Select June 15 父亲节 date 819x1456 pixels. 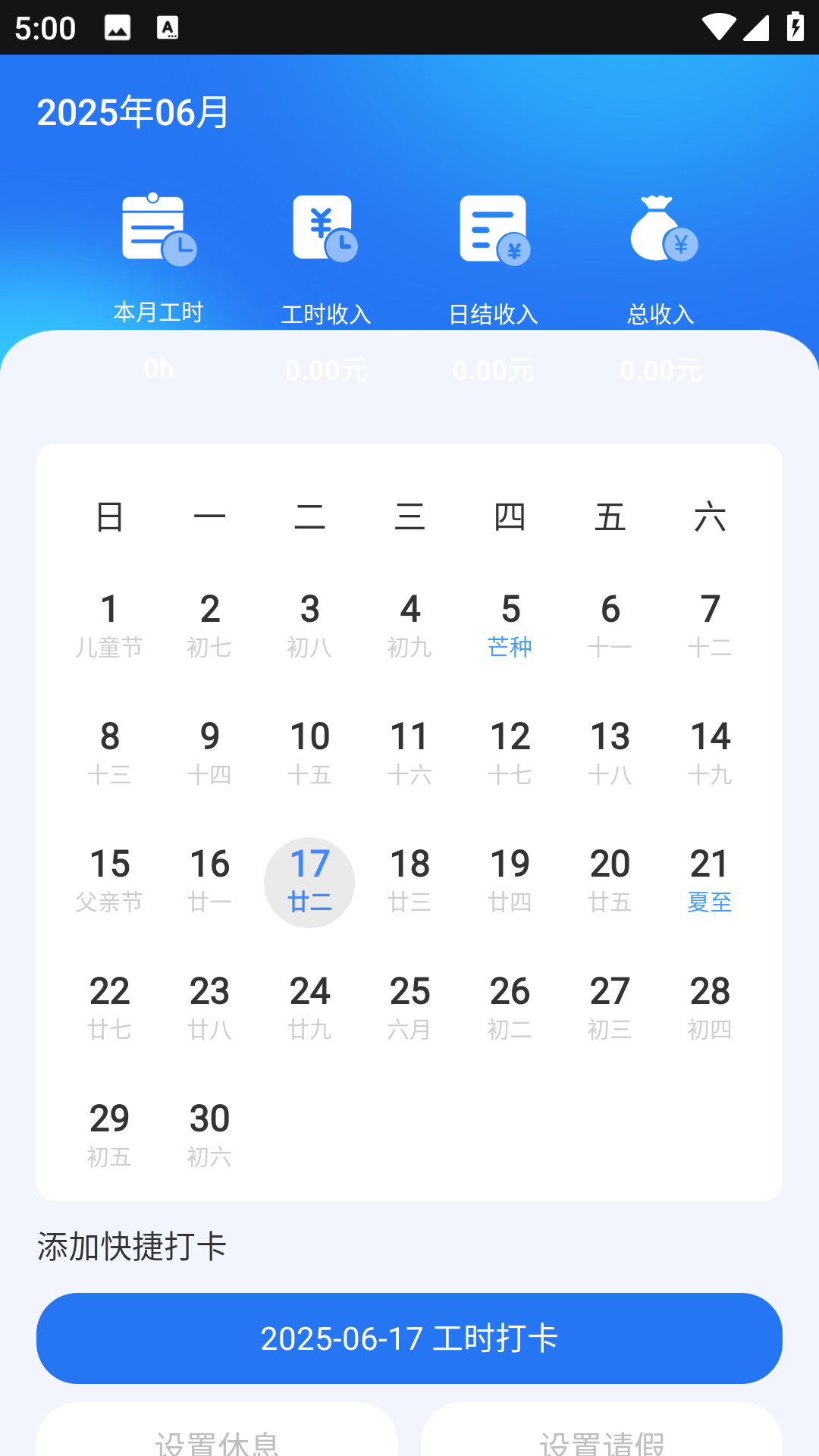[109, 881]
